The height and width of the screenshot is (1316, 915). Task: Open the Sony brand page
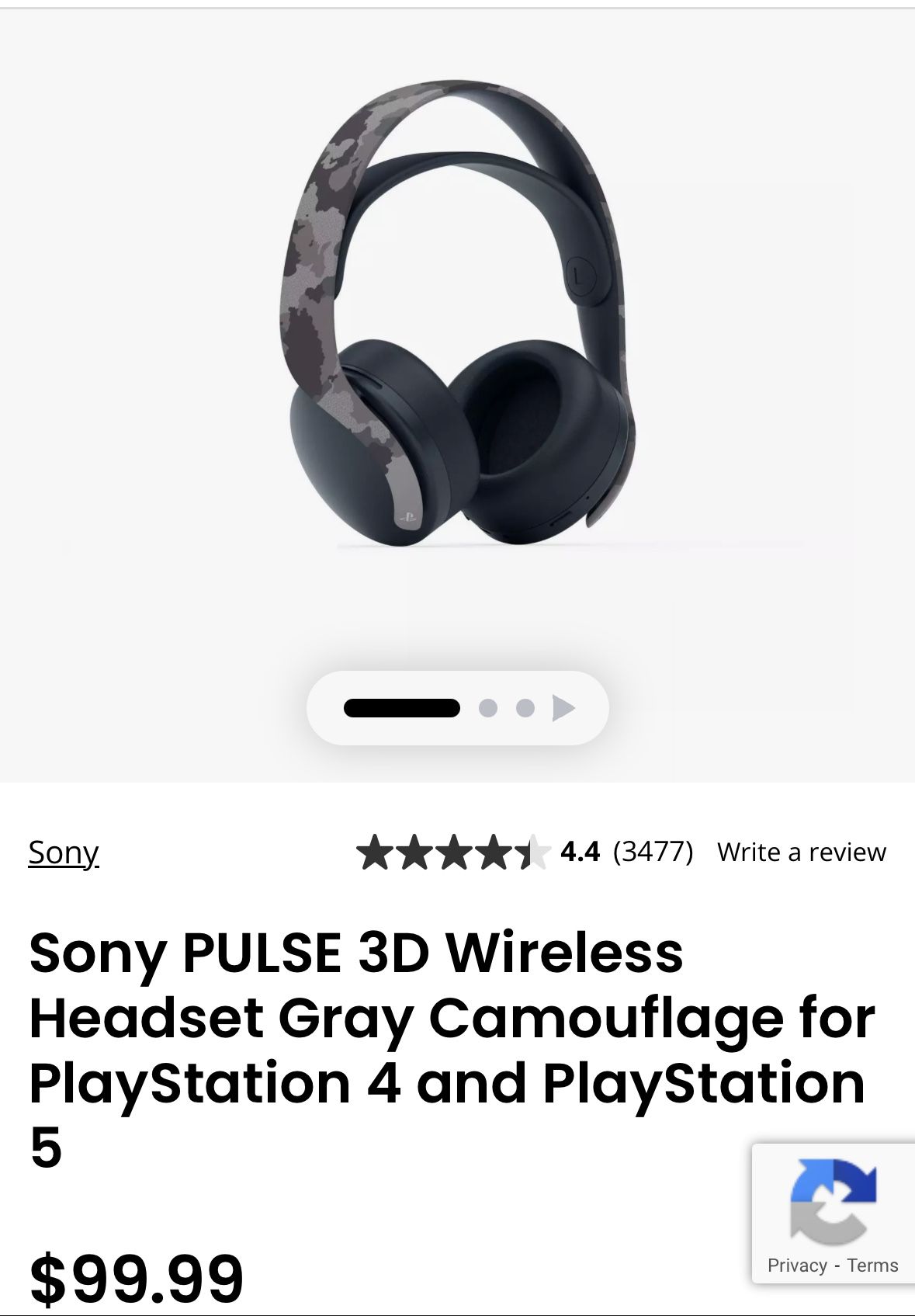[62, 852]
